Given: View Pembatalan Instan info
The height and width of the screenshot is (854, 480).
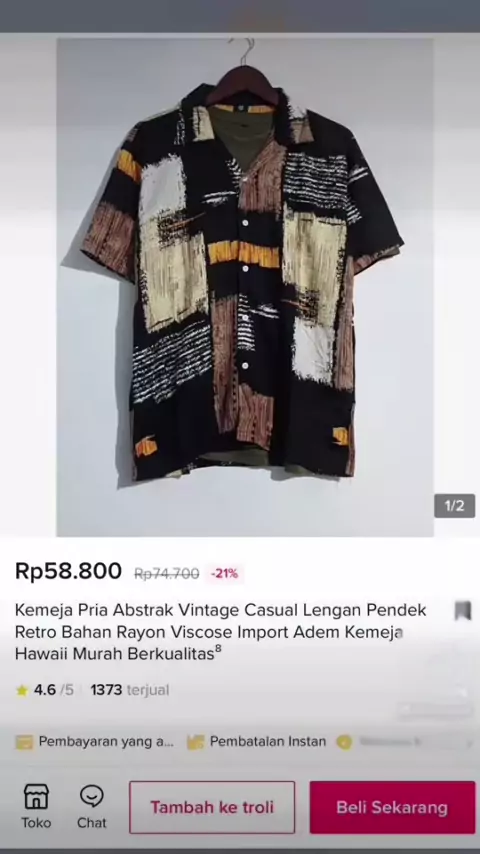Looking at the screenshot, I should 256,741.
